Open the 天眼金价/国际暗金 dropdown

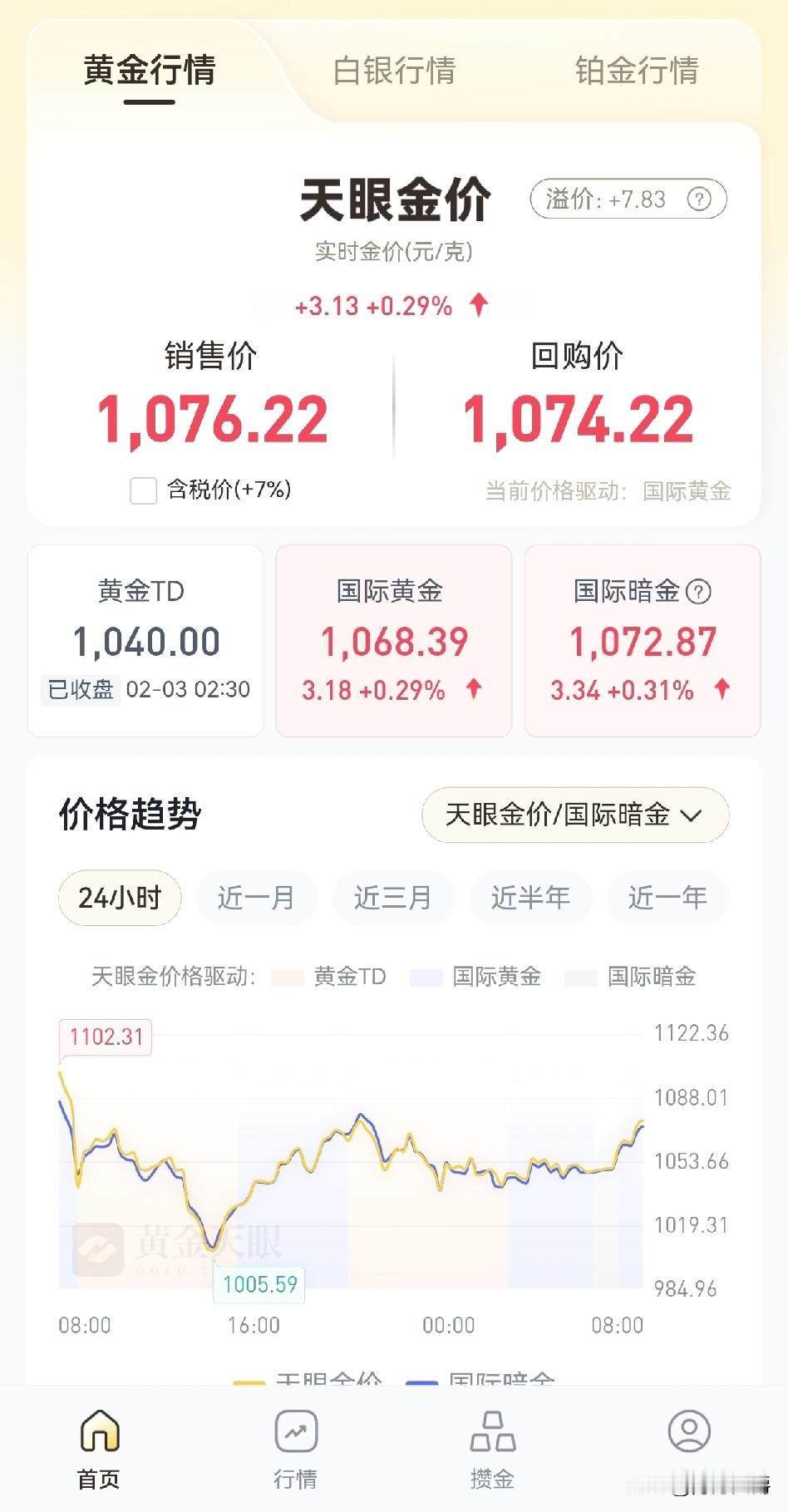(574, 815)
